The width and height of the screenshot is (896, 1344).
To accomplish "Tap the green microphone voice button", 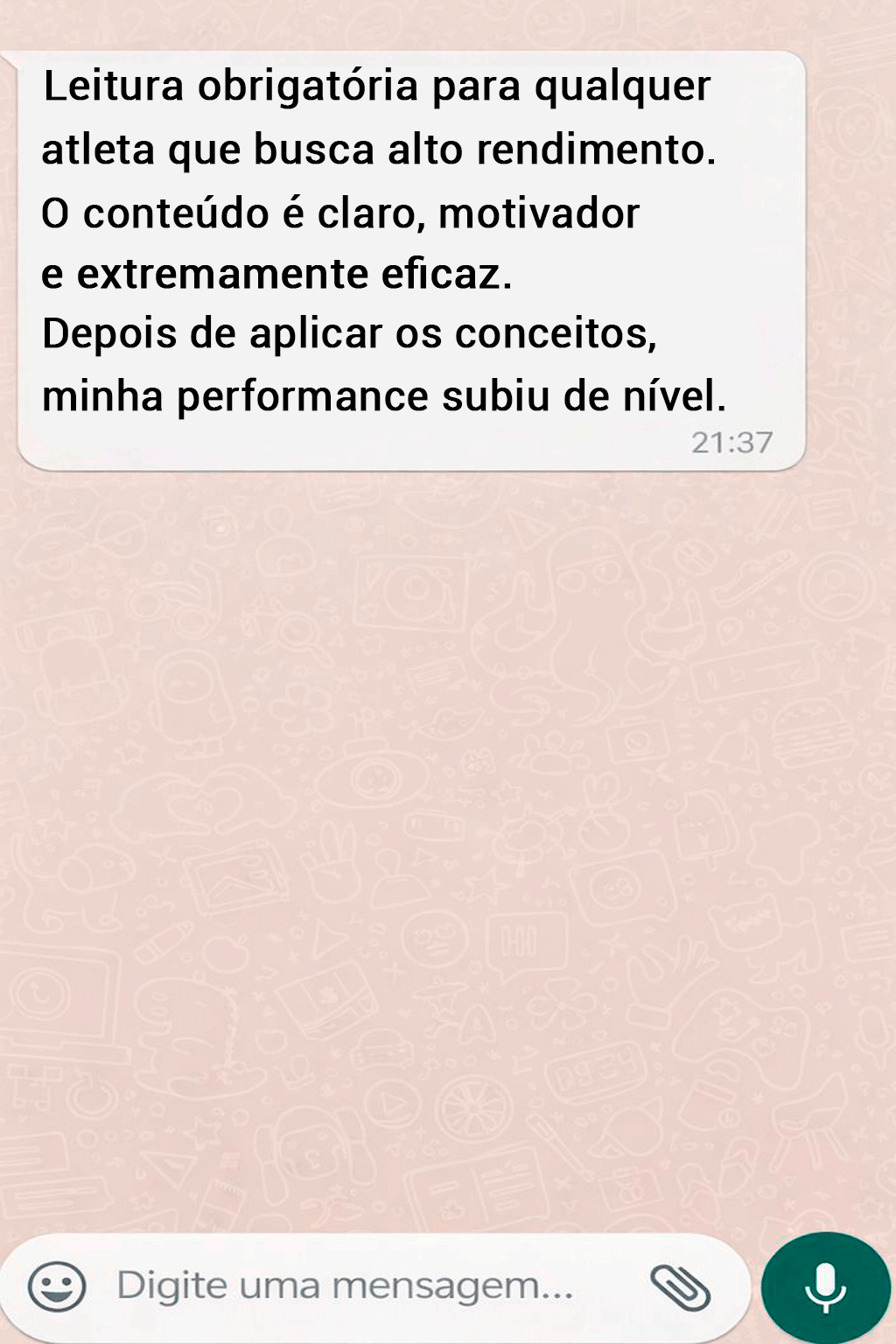I will (825, 1287).
